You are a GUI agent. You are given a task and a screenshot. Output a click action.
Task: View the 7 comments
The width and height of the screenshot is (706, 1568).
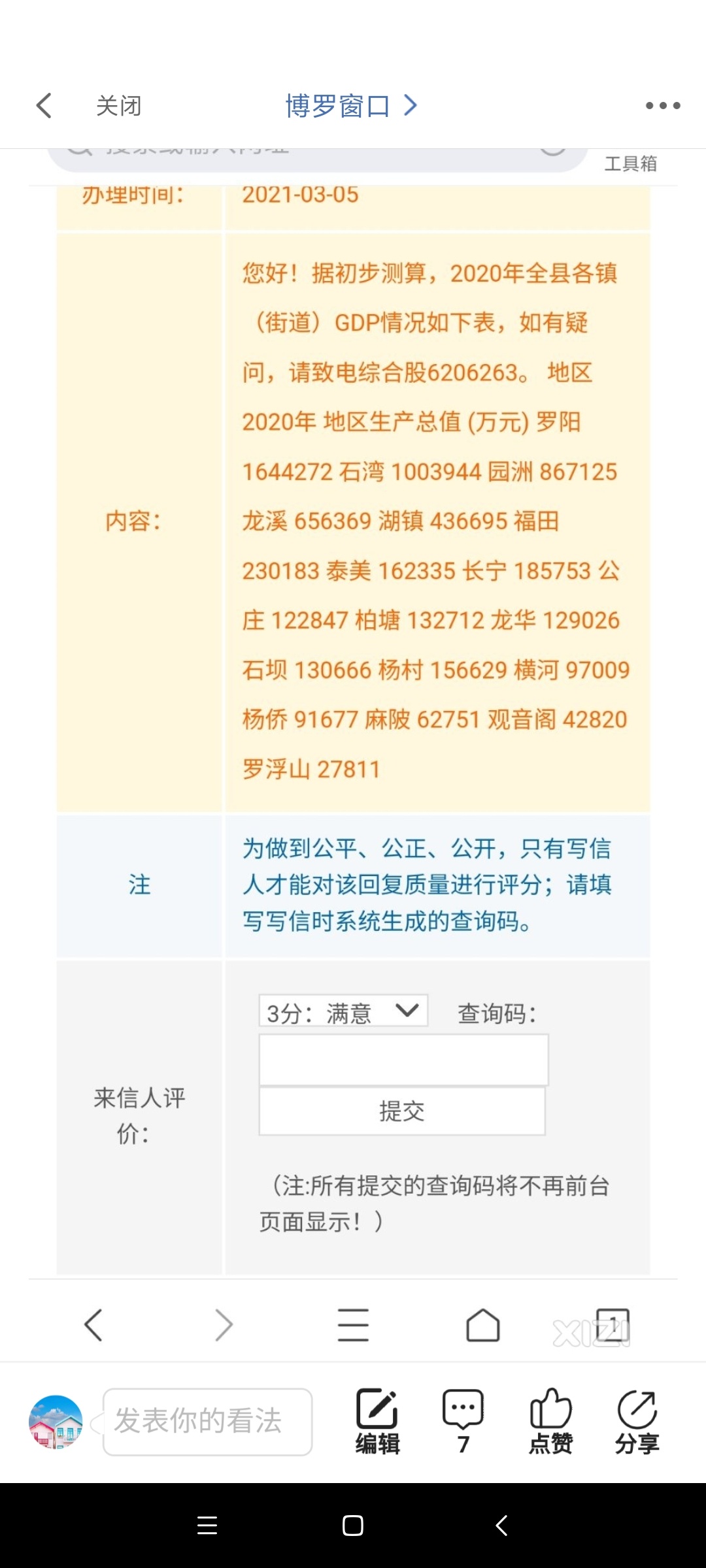pos(463,1422)
